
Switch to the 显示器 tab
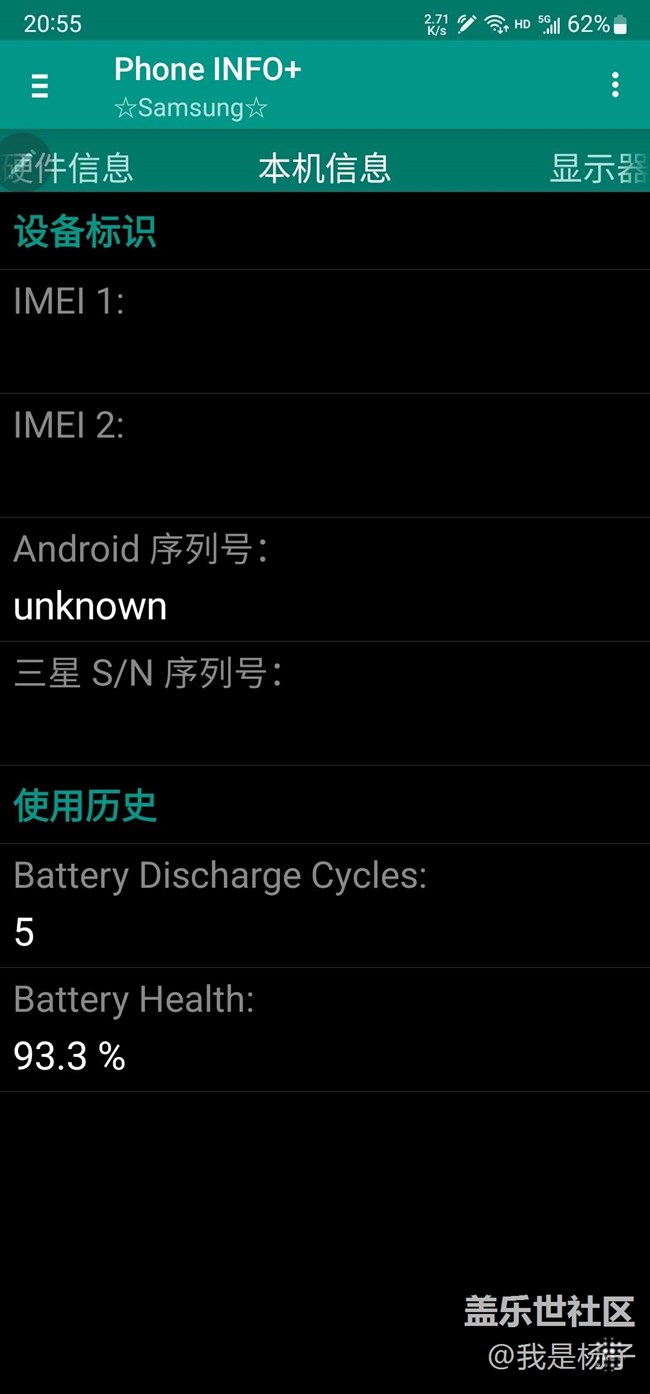click(x=599, y=167)
